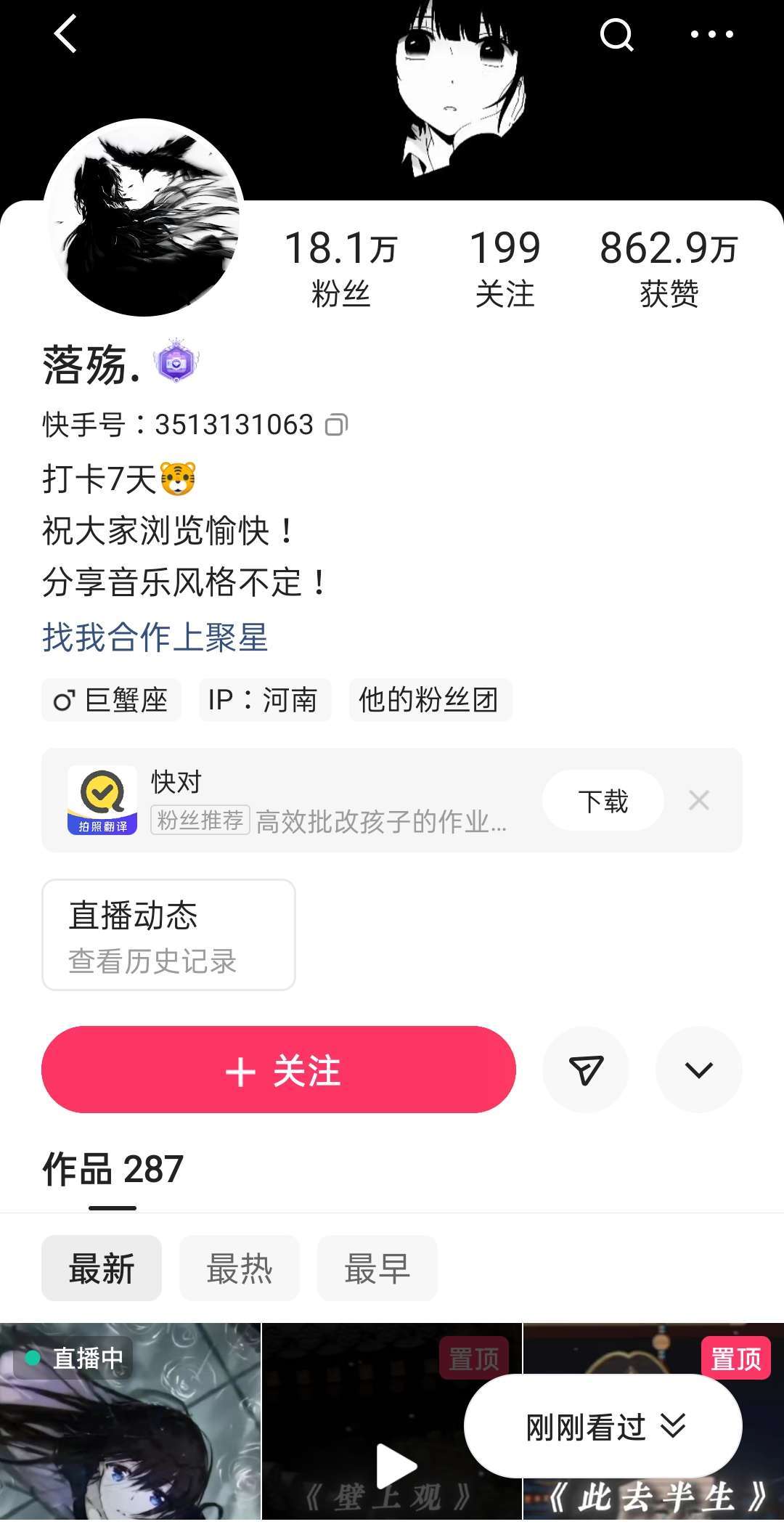Send a private message to this user
This screenshot has width=784, height=1527.
pyautogui.click(x=586, y=1070)
